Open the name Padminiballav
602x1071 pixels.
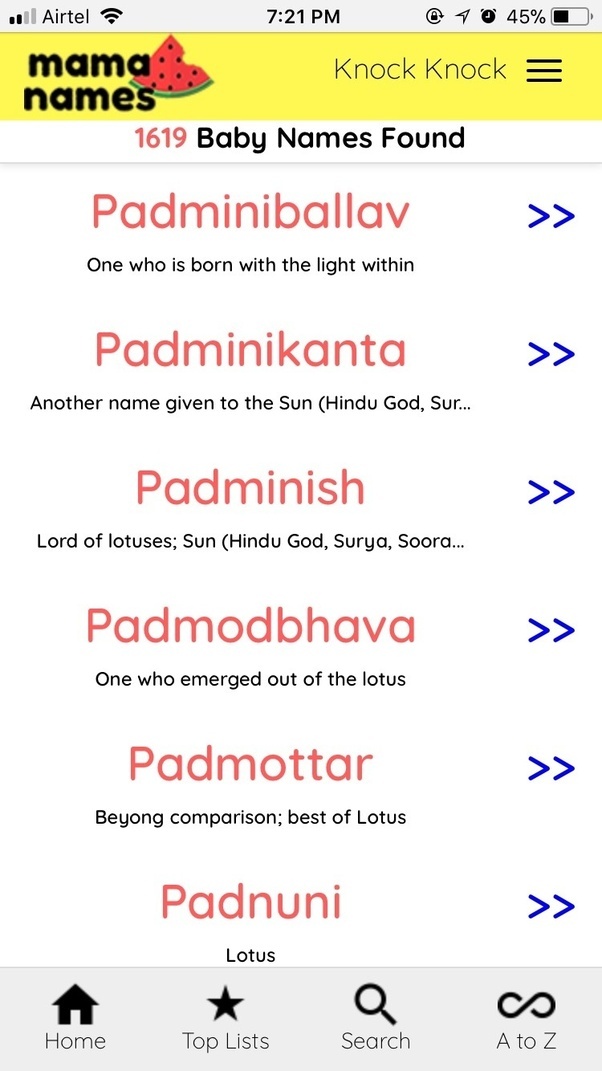[x=251, y=212]
